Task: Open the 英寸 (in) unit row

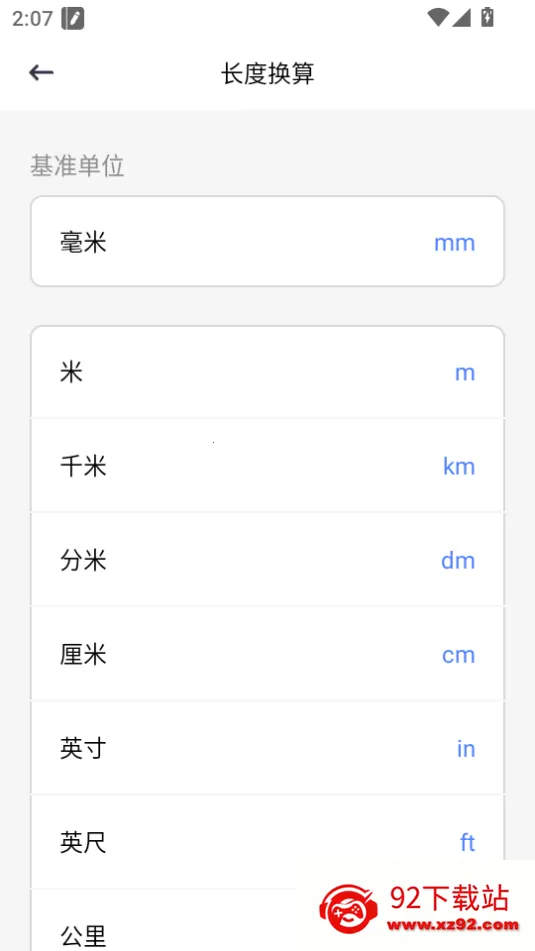Action: coord(268,748)
